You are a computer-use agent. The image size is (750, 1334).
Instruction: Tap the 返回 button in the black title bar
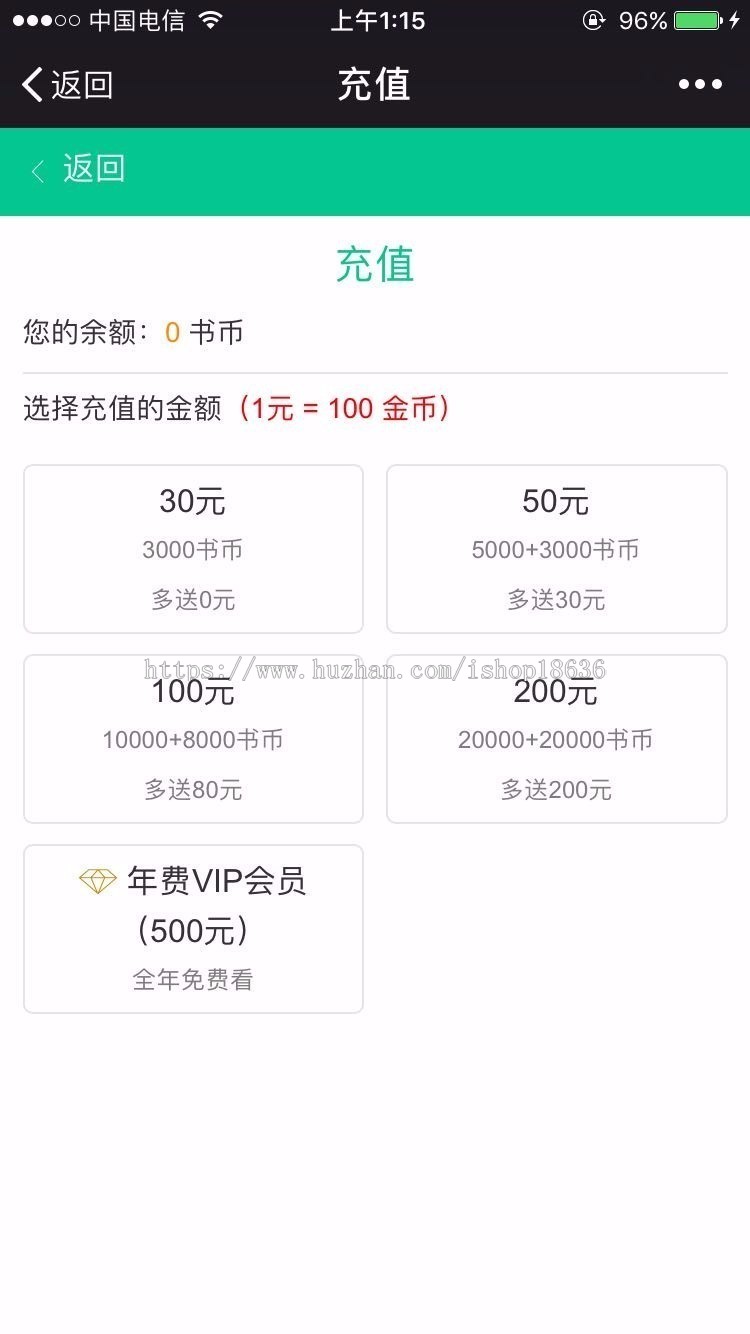tap(67, 85)
